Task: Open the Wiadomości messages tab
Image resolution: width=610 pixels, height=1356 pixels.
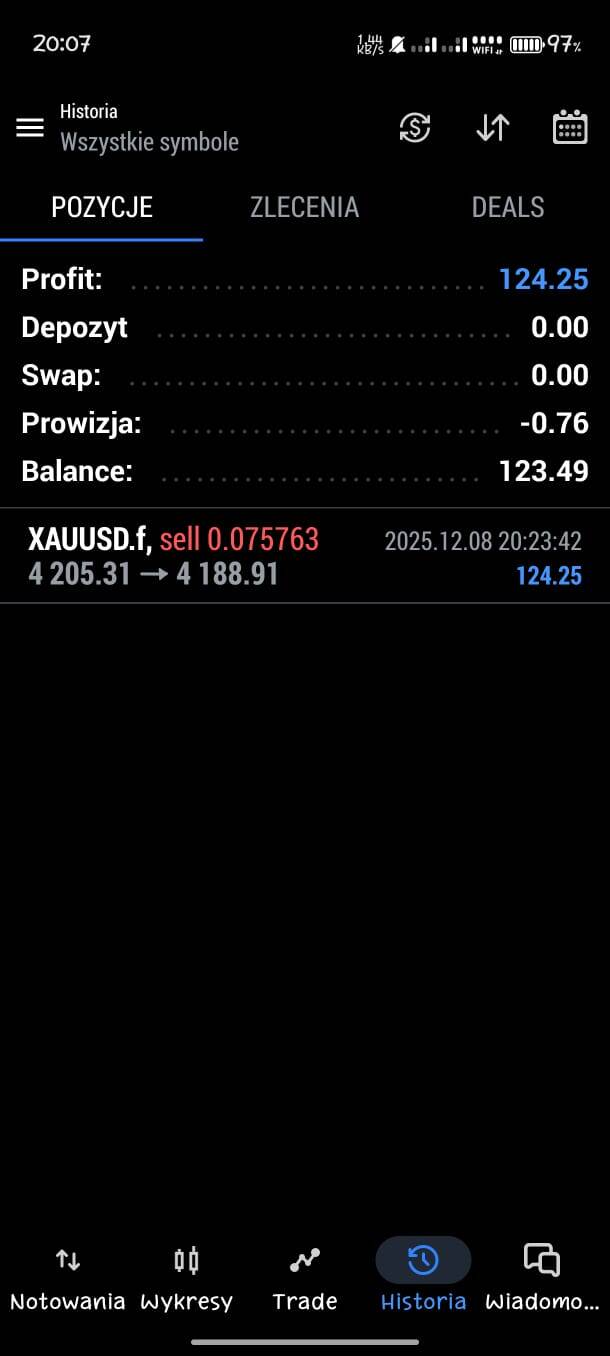Action: point(541,1278)
